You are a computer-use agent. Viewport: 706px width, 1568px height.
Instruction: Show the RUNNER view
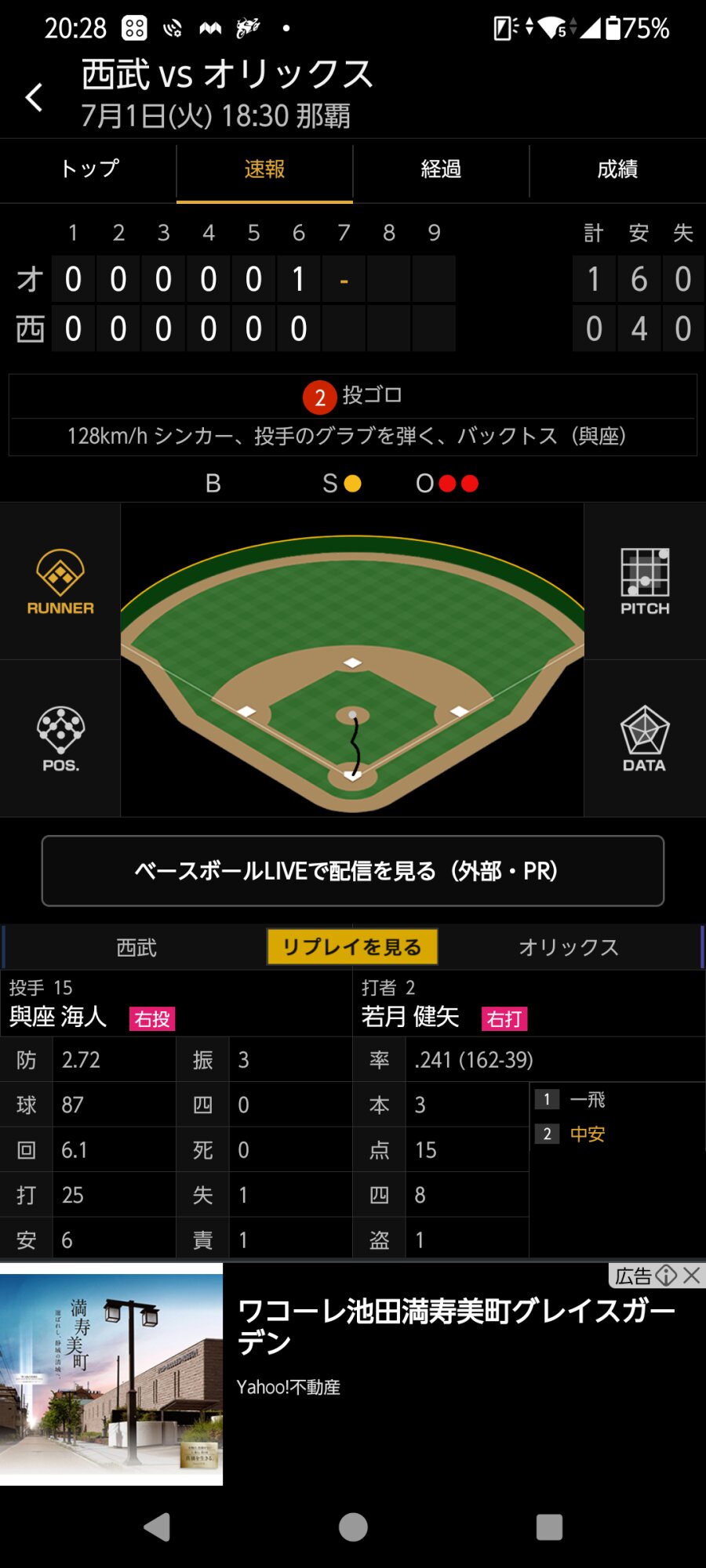pyautogui.click(x=60, y=582)
